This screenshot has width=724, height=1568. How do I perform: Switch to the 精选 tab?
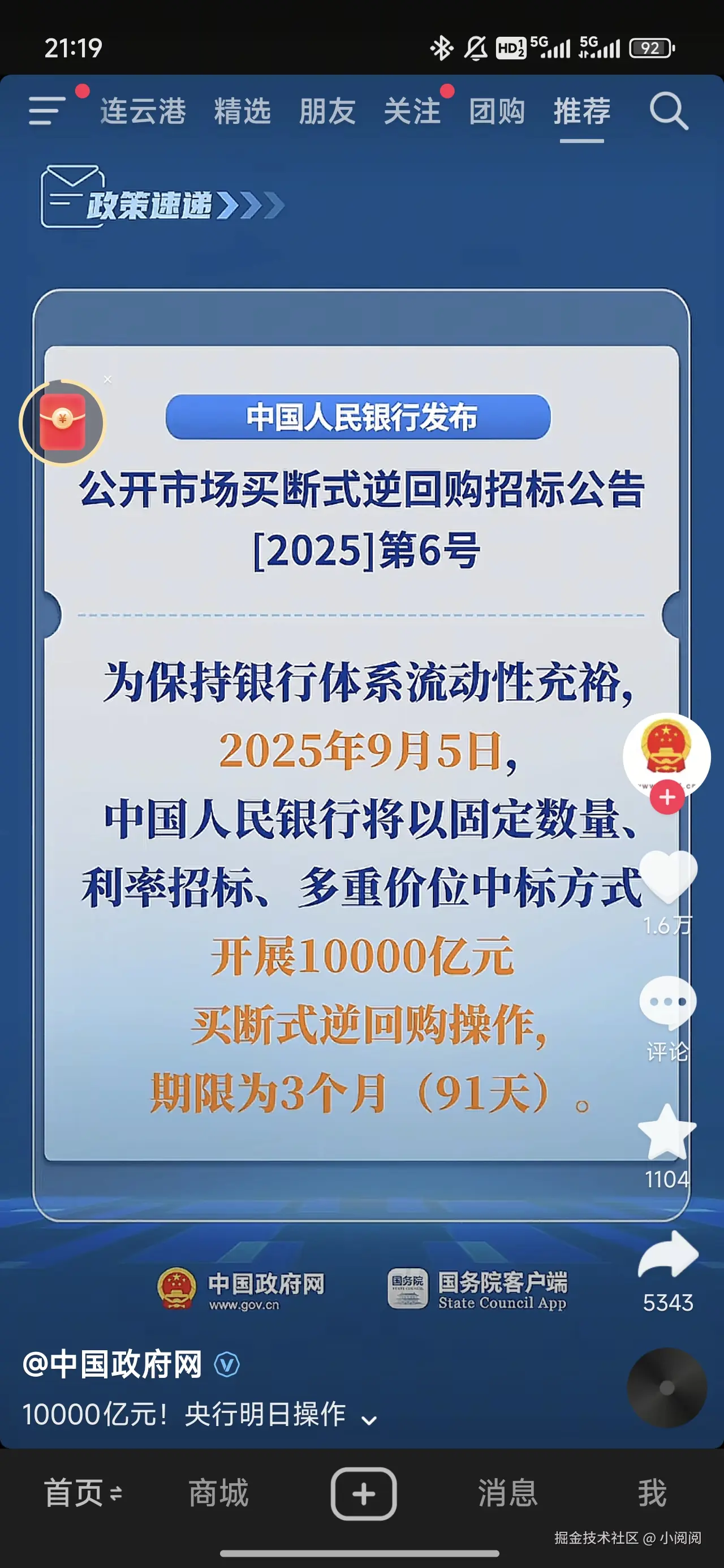click(x=242, y=111)
